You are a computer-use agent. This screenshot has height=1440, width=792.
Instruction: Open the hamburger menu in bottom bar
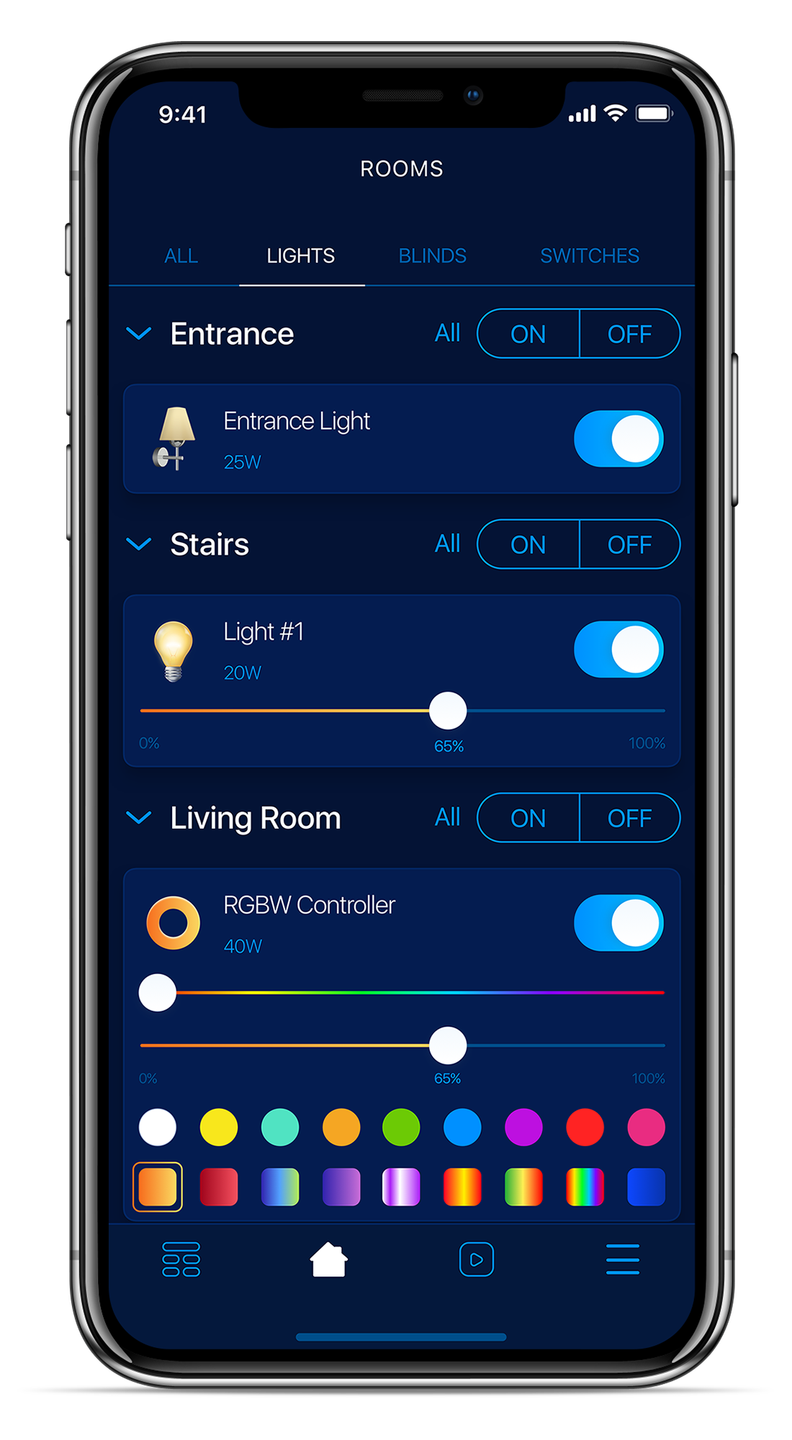(622, 1259)
